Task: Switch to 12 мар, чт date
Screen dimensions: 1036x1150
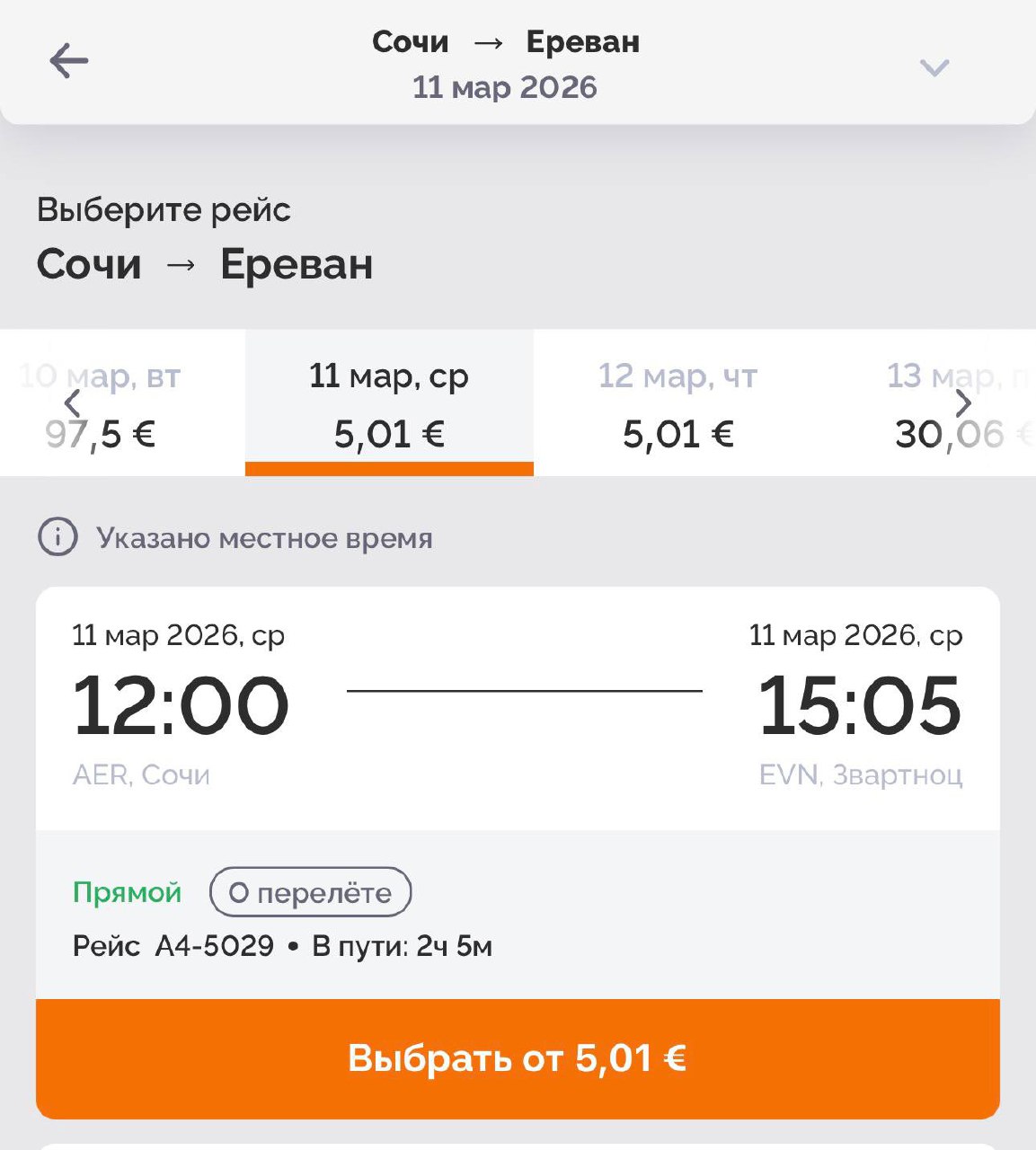Action: (x=677, y=403)
